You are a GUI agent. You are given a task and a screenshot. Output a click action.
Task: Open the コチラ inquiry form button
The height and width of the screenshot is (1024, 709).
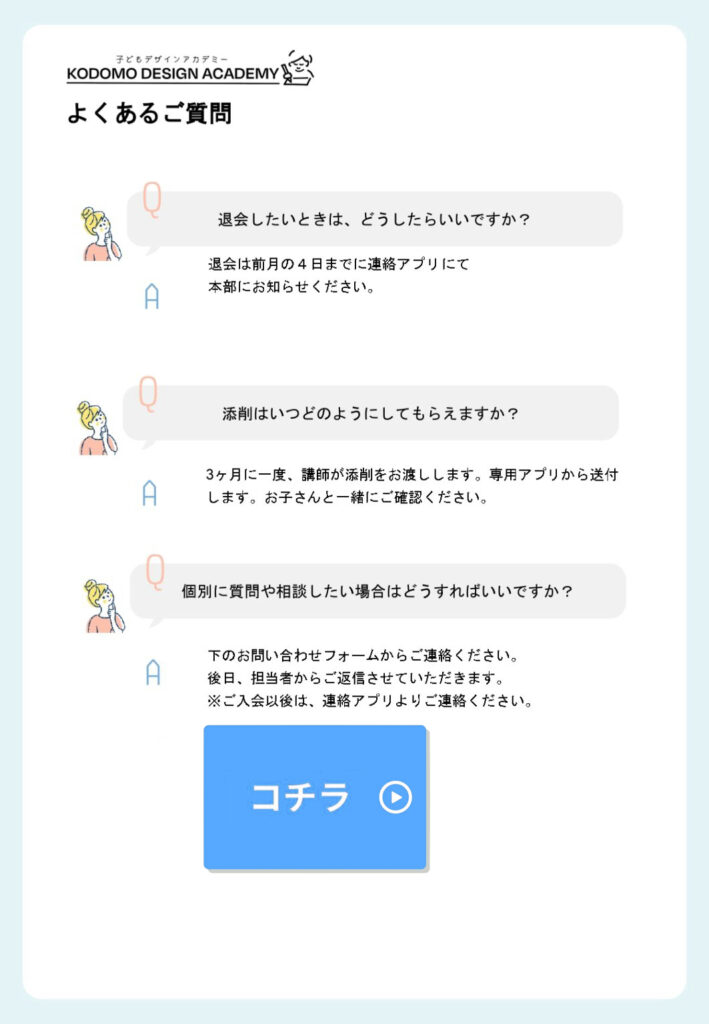click(x=315, y=797)
